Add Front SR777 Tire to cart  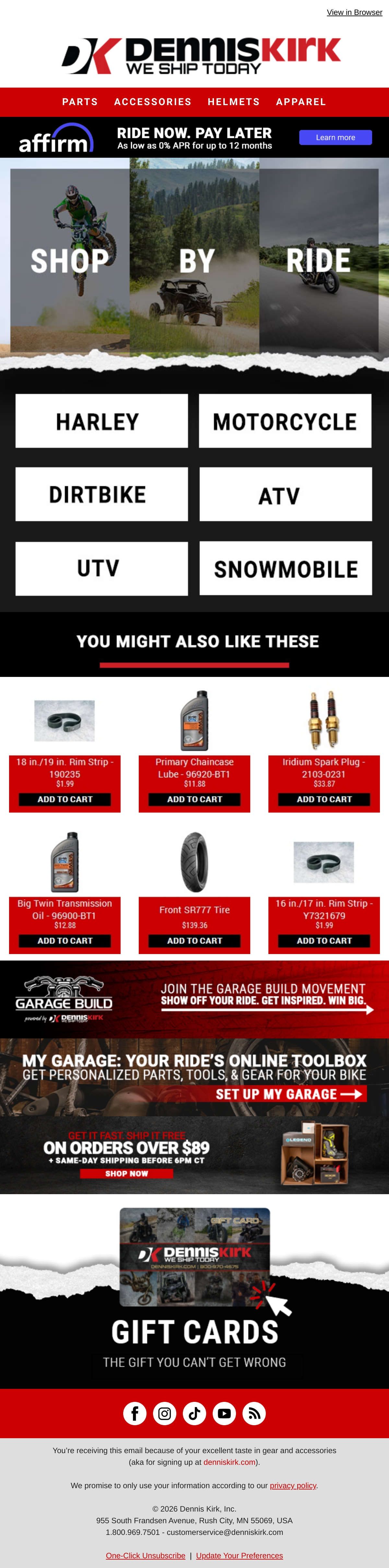coord(194,940)
